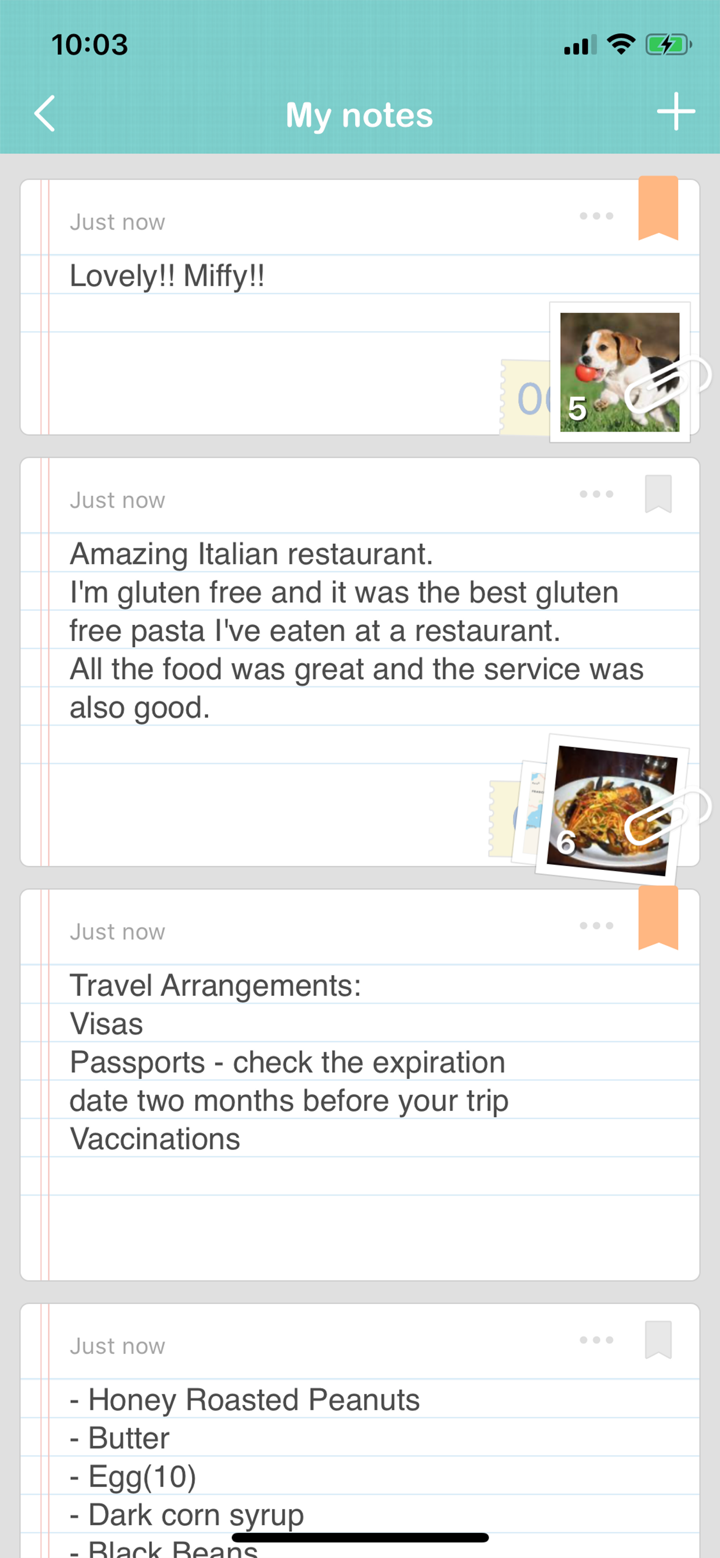Tap the back arrow in the header
The height and width of the screenshot is (1558, 720).
(x=44, y=113)
